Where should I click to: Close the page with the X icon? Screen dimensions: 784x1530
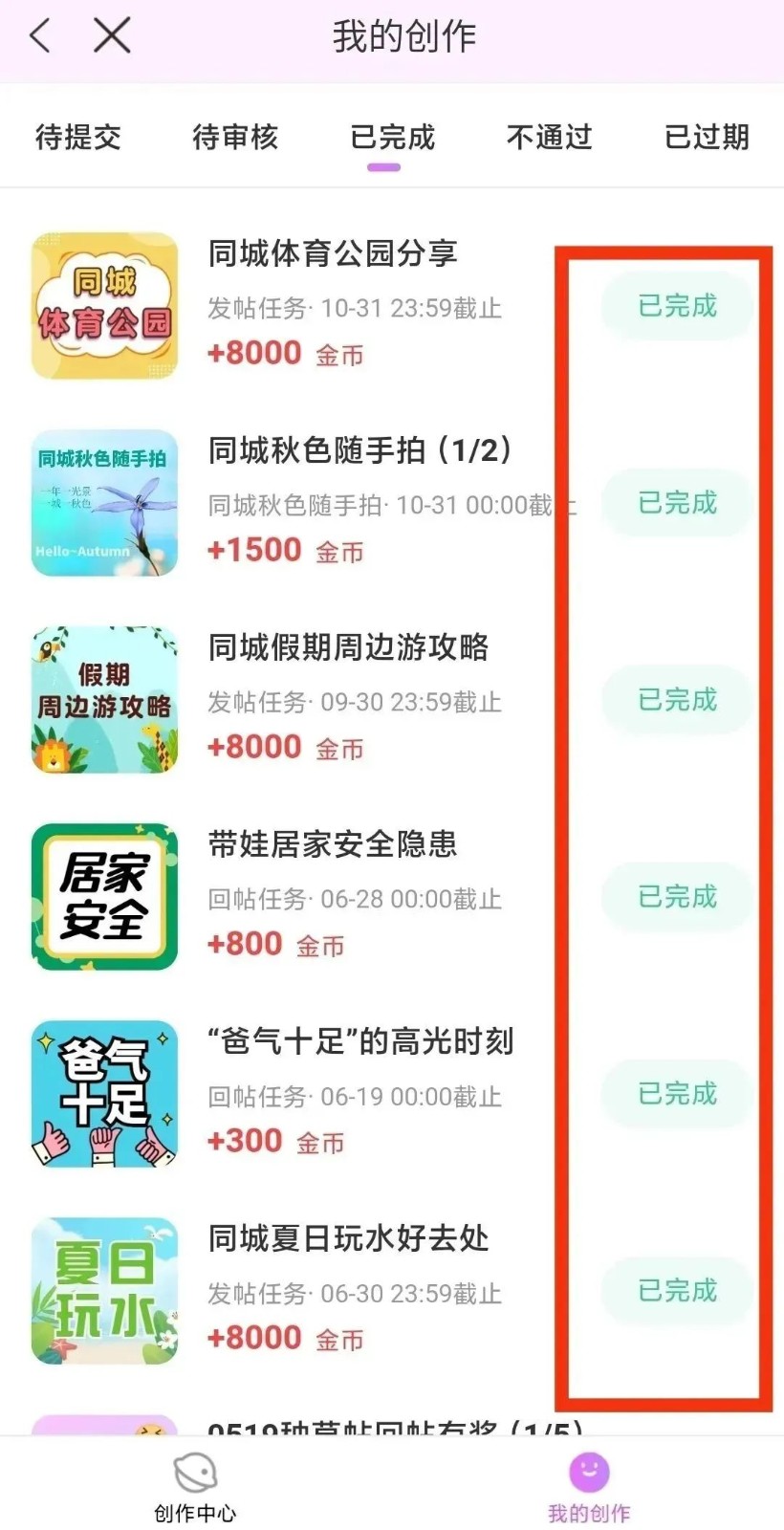112,37
